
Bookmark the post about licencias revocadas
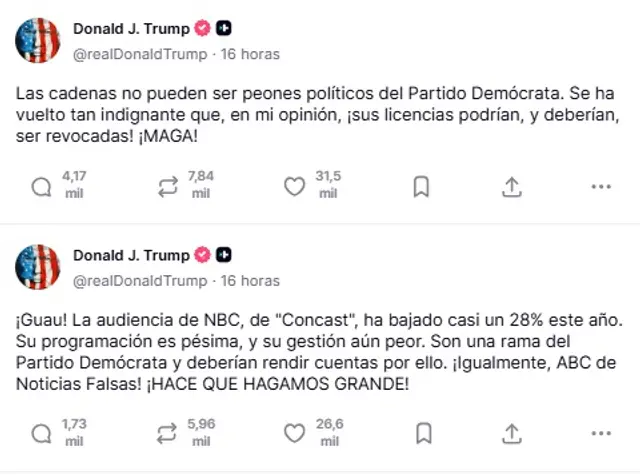421,186
